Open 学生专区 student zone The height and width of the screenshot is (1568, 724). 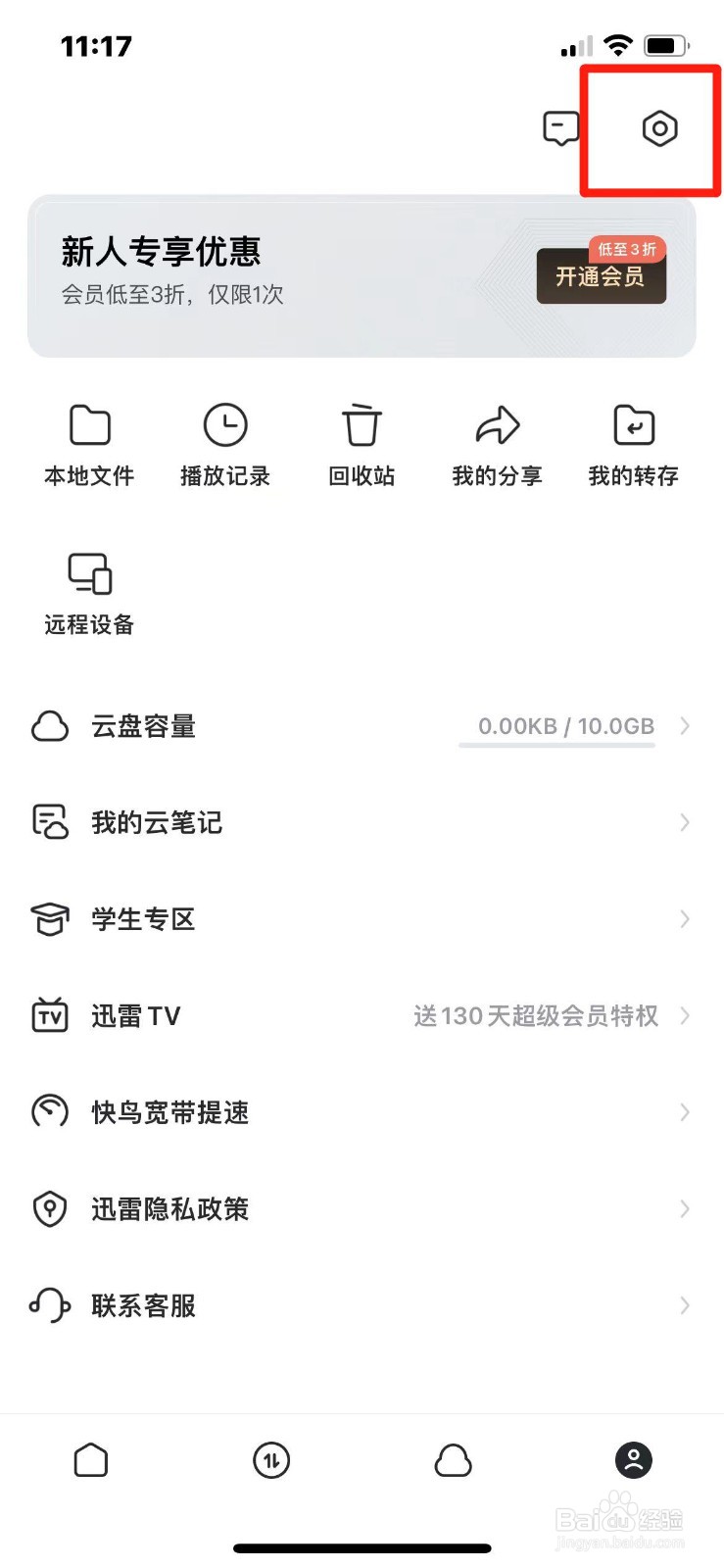(x=362, y=919)
